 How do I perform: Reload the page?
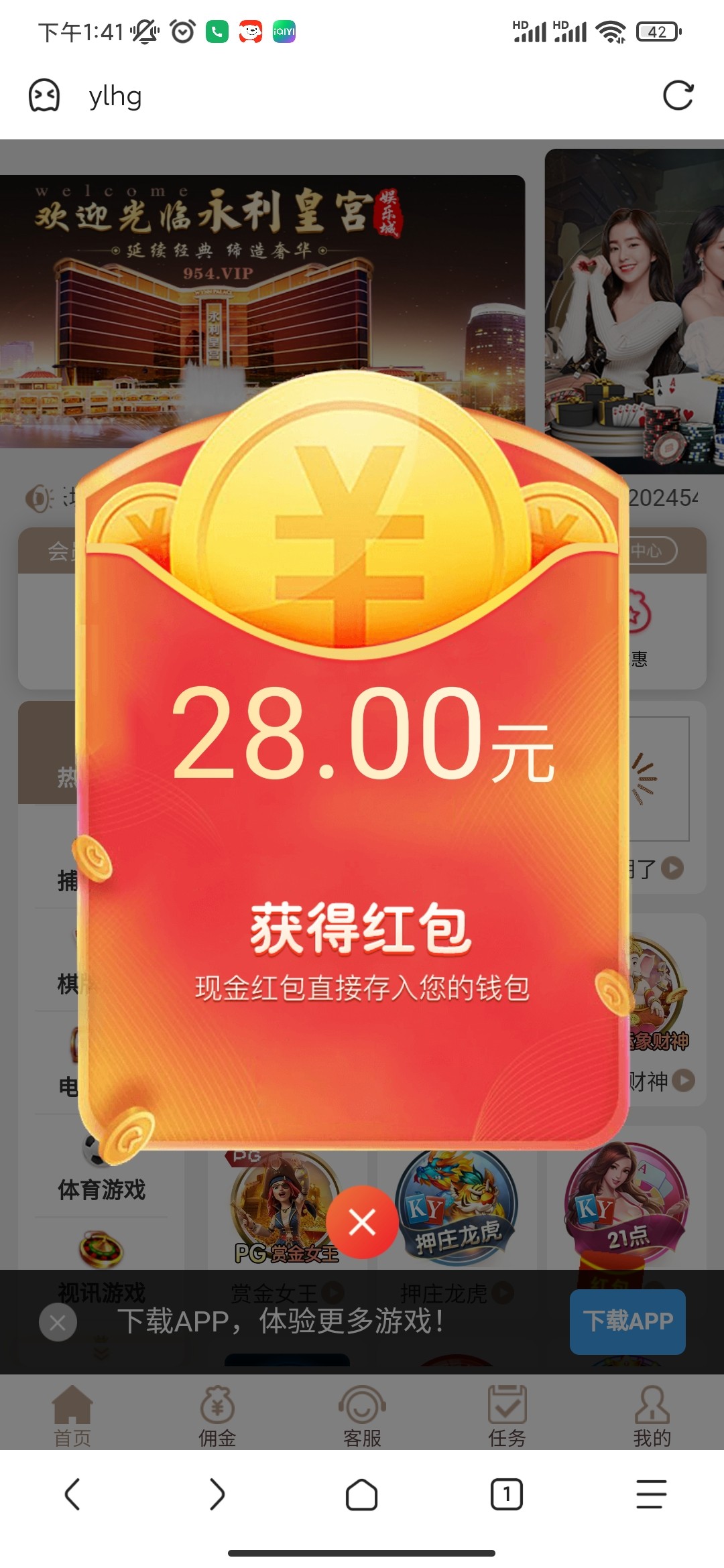coord(678,96)
